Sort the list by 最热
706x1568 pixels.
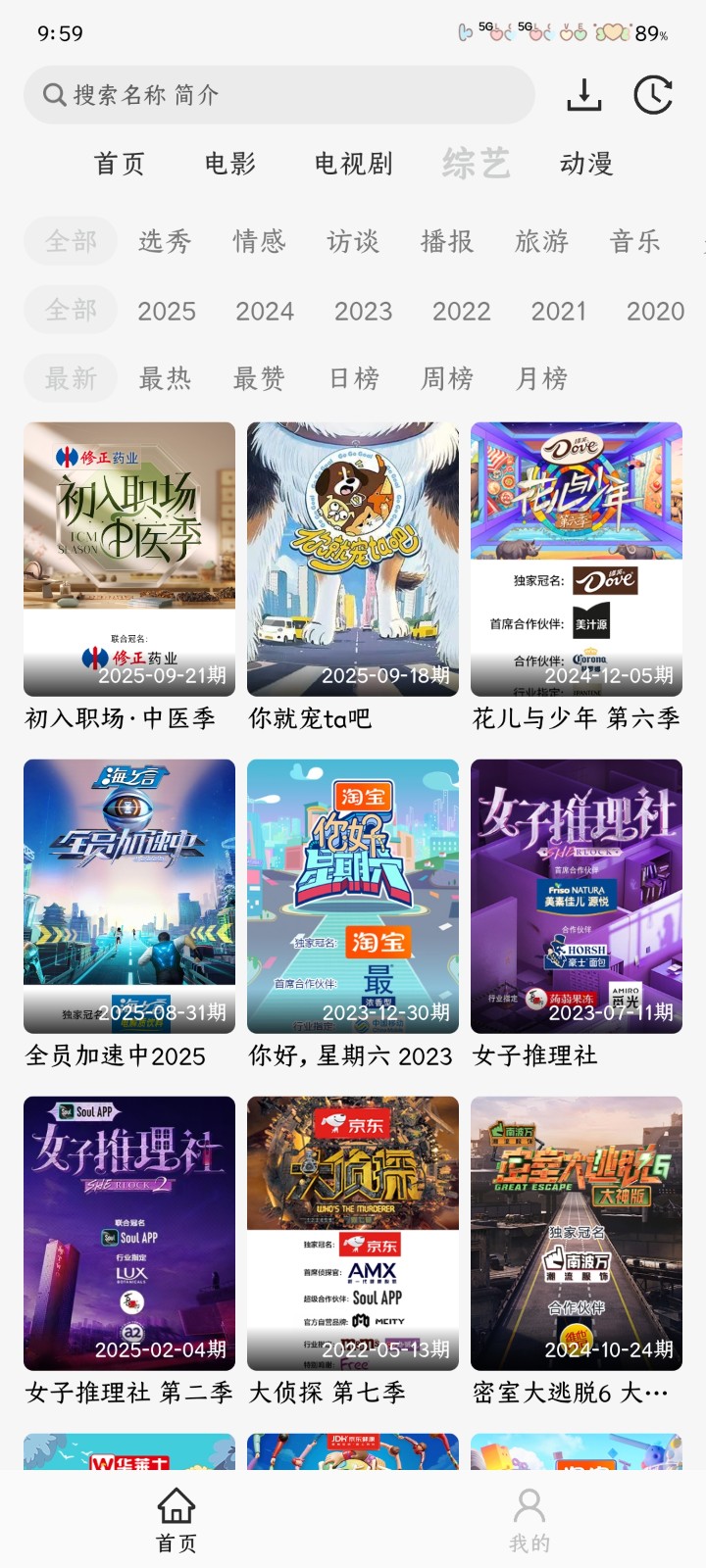point(165,378)
